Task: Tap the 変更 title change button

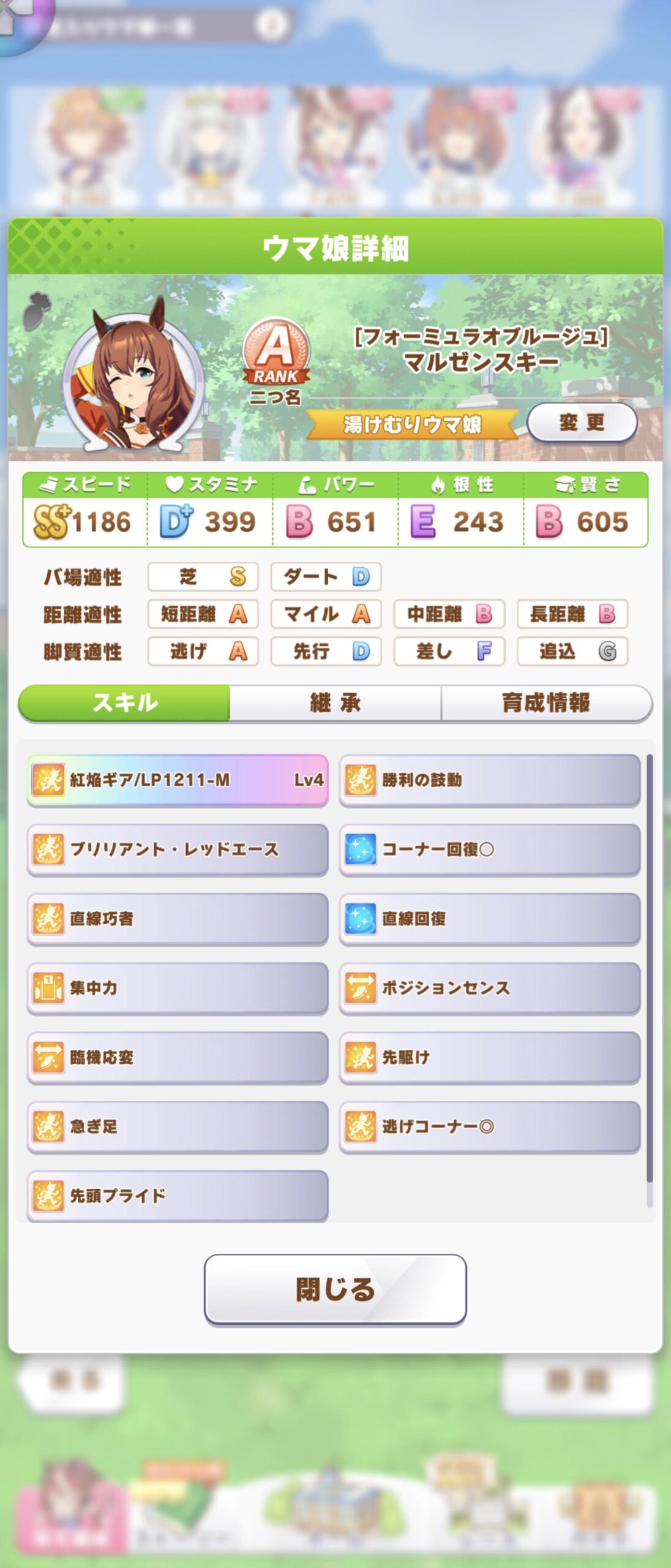Action: (581, 423)
